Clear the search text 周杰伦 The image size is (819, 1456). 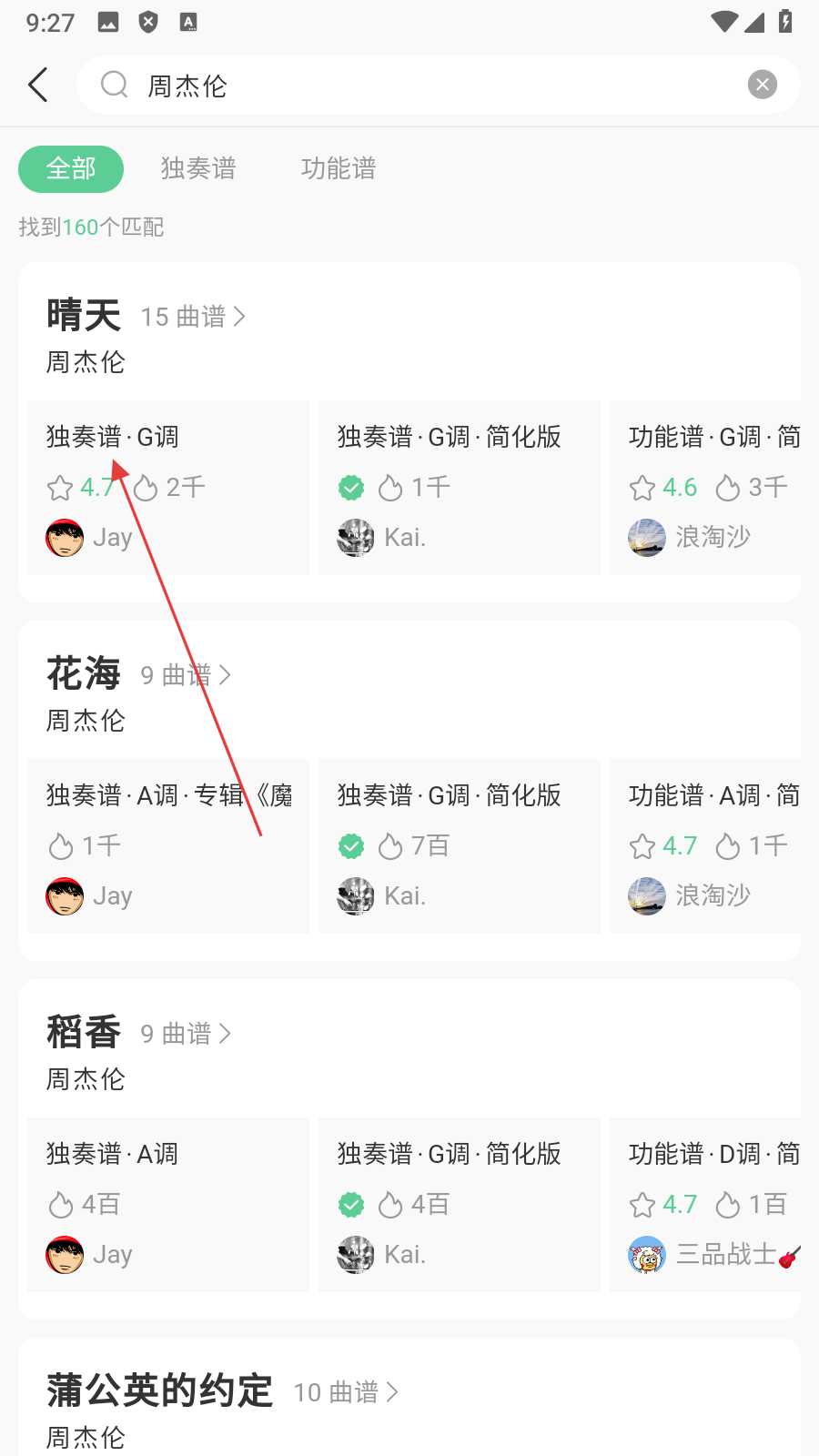[762, 86]
